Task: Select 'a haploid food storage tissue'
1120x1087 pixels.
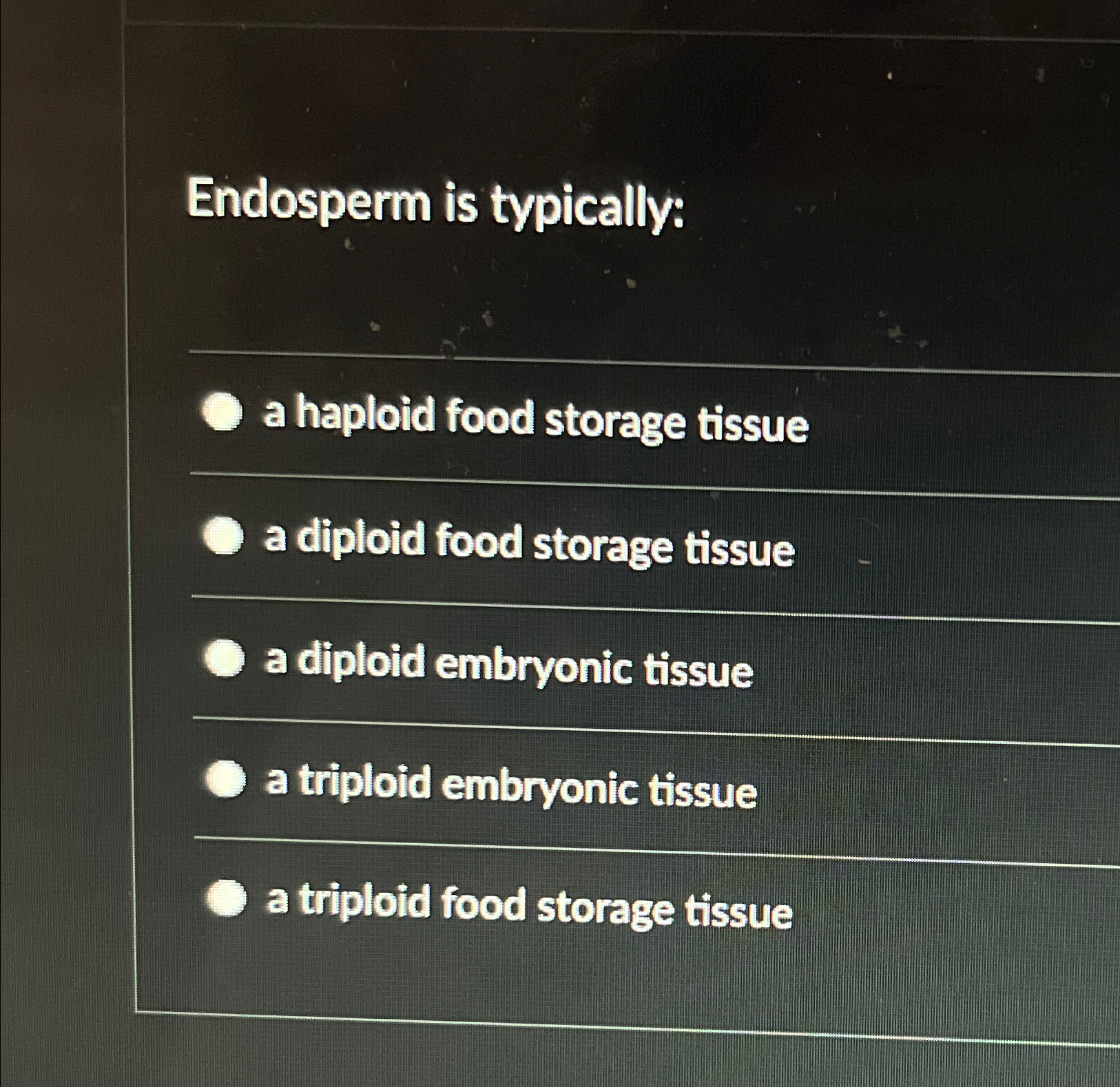Action: tap(222, 412)
